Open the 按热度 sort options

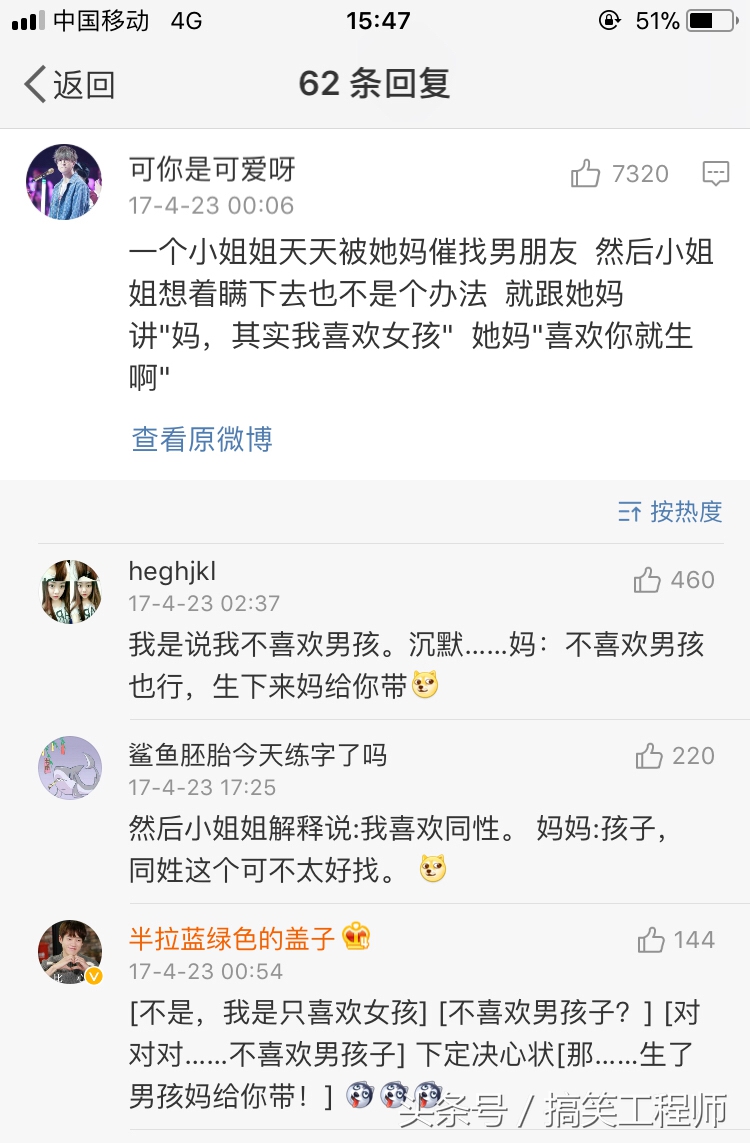[x=687, y=512]
